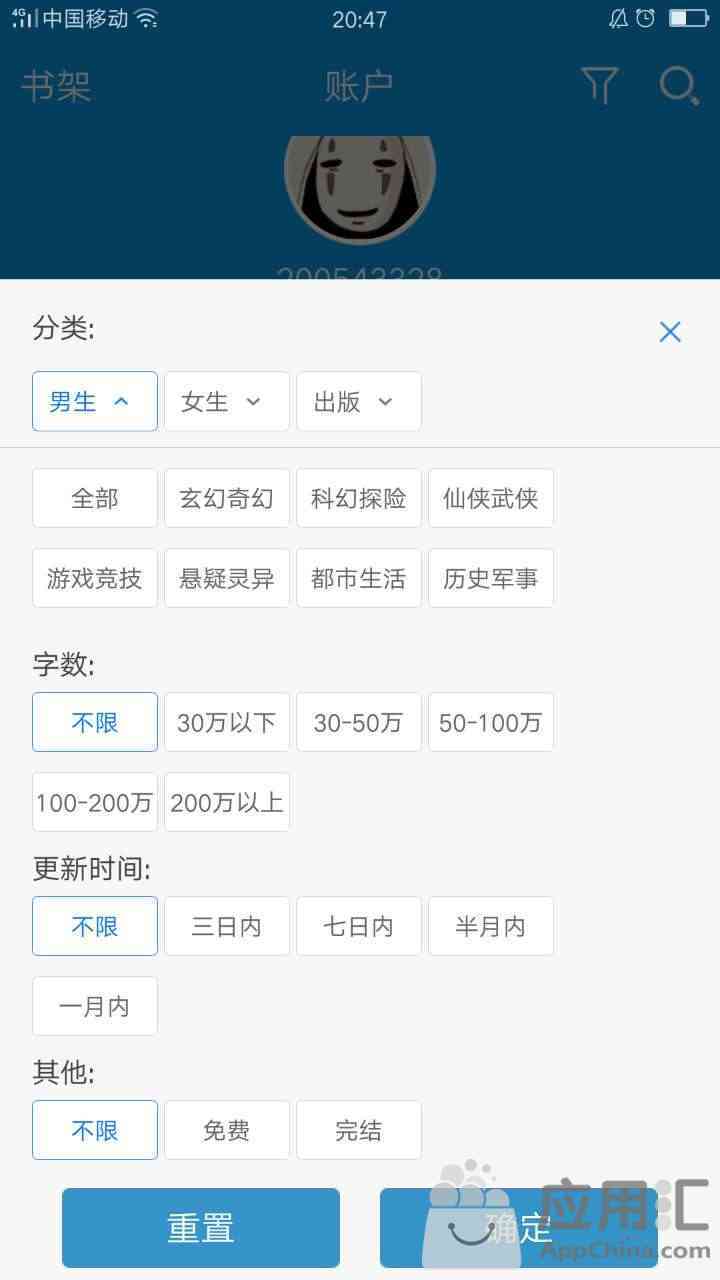
Task: Select the 玄幻奇幻 genre chip
Action: [x=227, y=498]
